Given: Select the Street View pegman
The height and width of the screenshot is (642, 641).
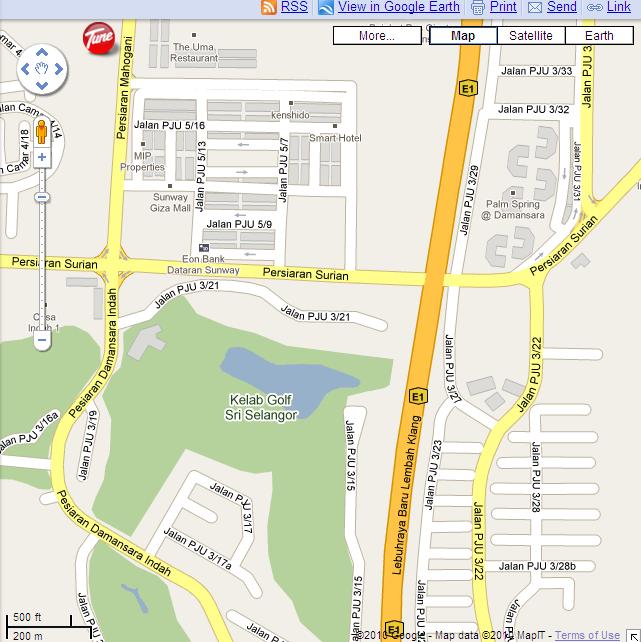Looking at the screenshot, I should [x=42, y=132].
